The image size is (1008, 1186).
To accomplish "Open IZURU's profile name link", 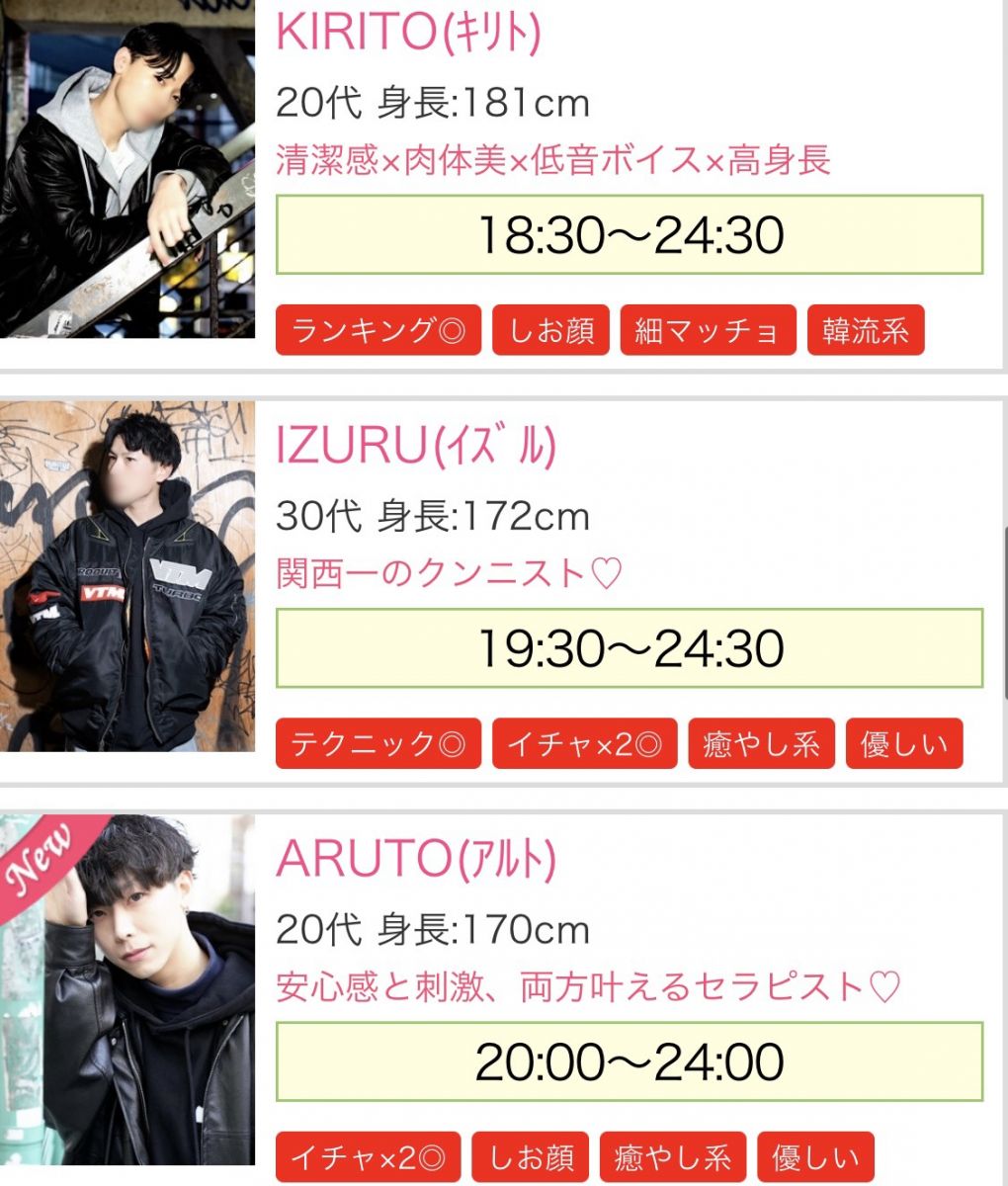I will 416,447.
